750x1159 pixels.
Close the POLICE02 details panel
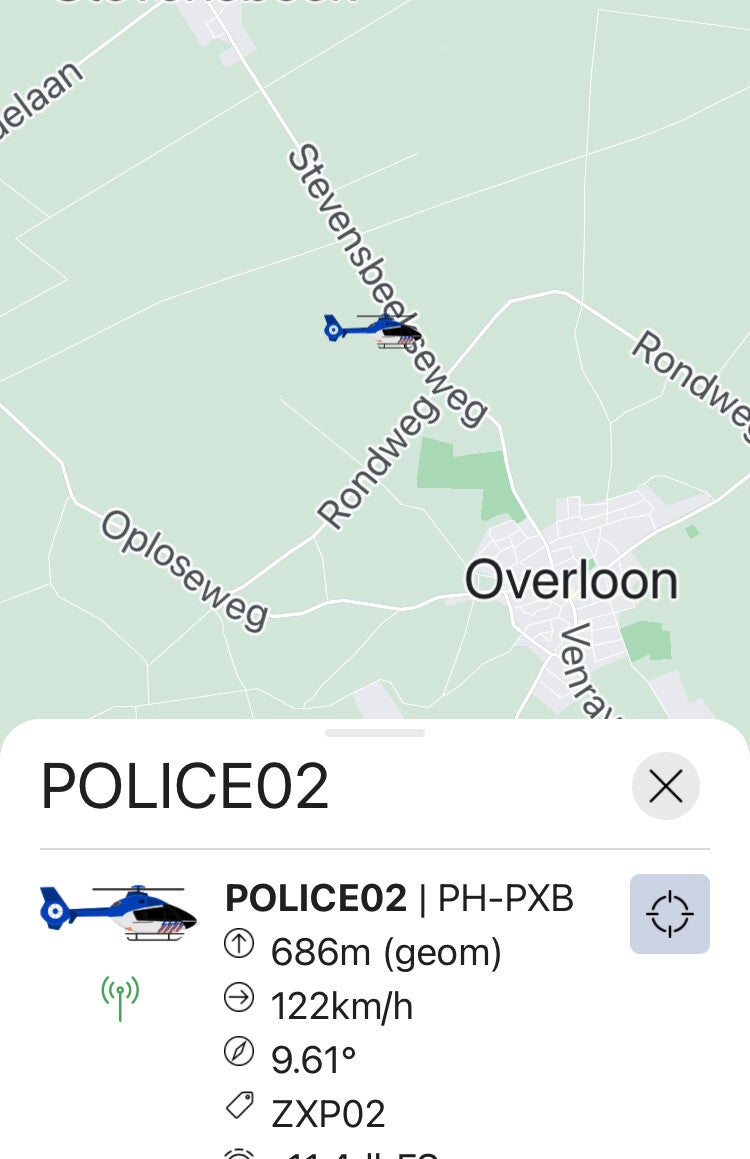coord(665,786)
